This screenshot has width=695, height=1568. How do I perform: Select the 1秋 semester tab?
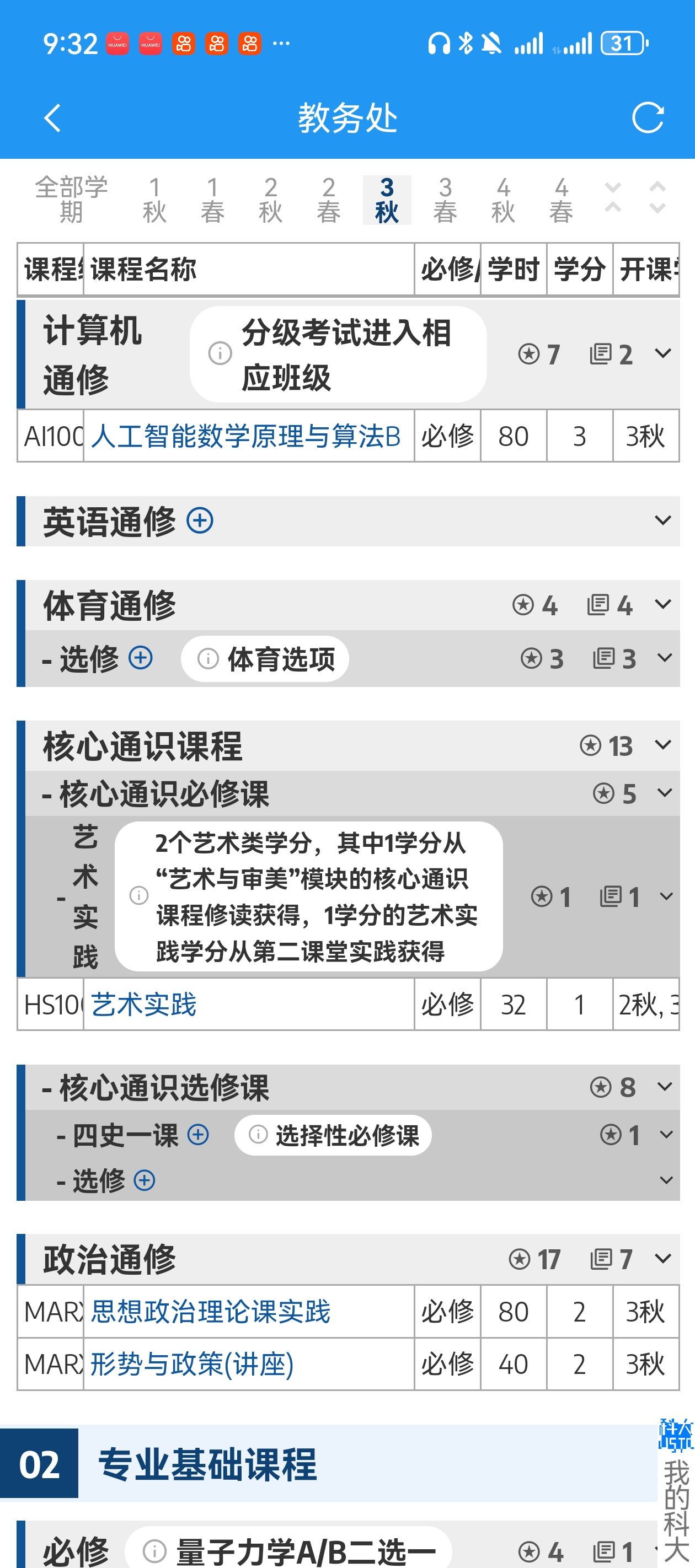tap(154, 200)
